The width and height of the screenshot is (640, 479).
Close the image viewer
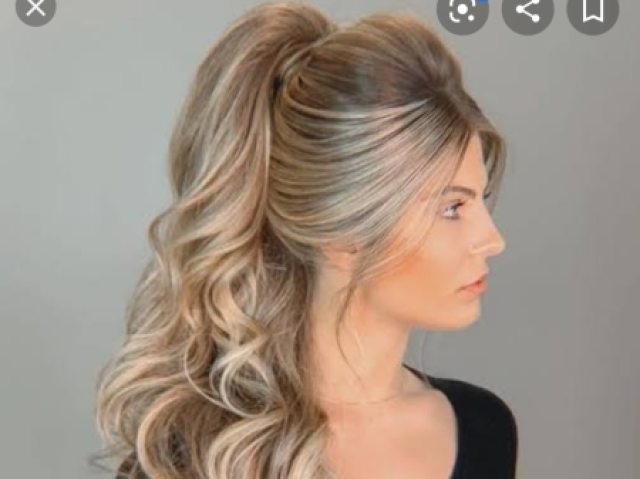tap(35, 9)
